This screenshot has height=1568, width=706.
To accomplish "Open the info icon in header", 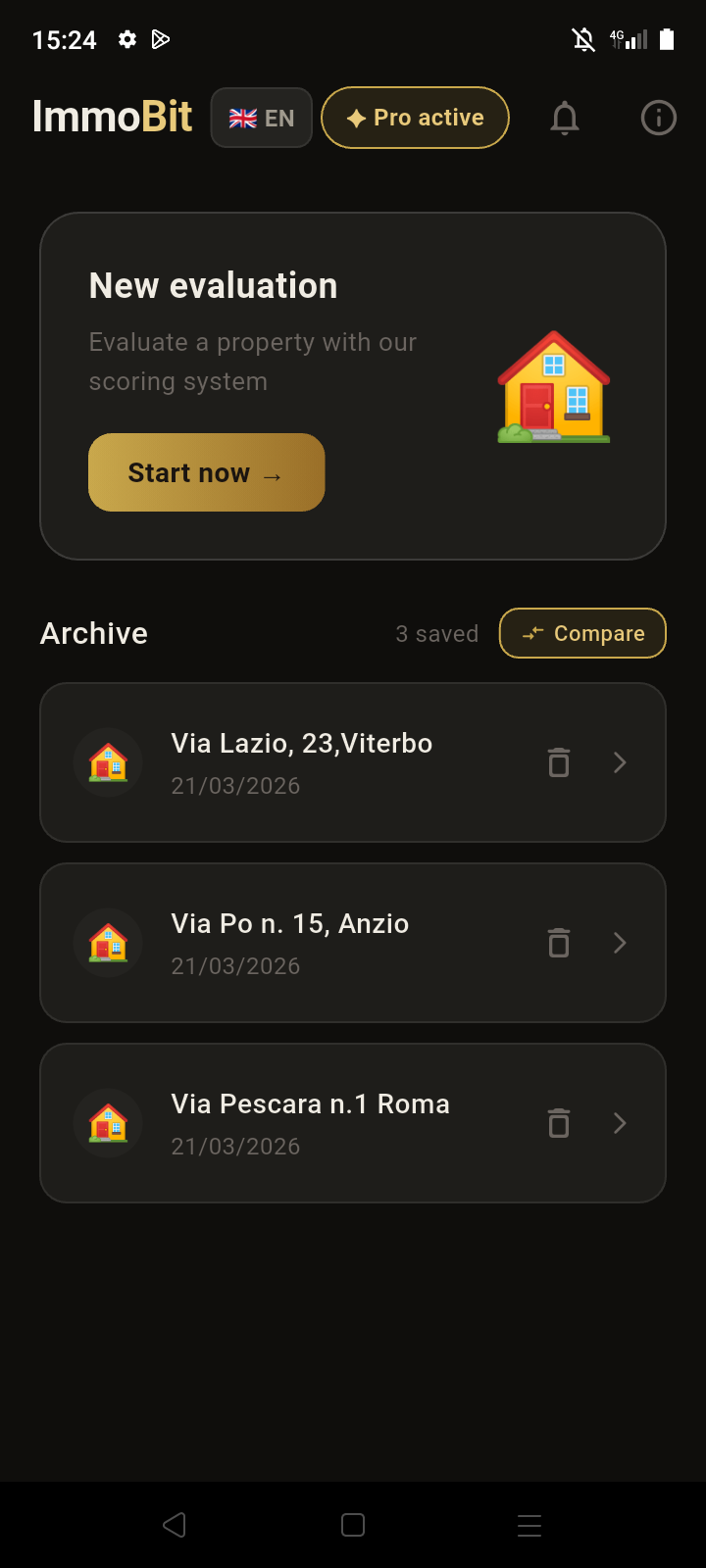I will click(658, 119).
